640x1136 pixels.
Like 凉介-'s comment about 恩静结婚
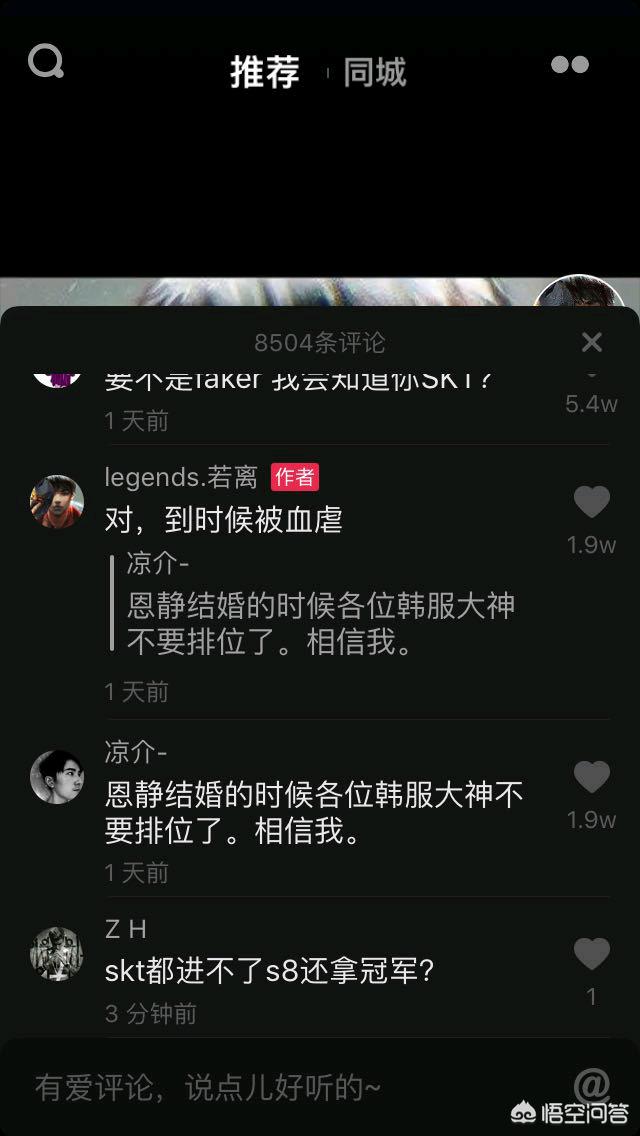pos(591,777)
